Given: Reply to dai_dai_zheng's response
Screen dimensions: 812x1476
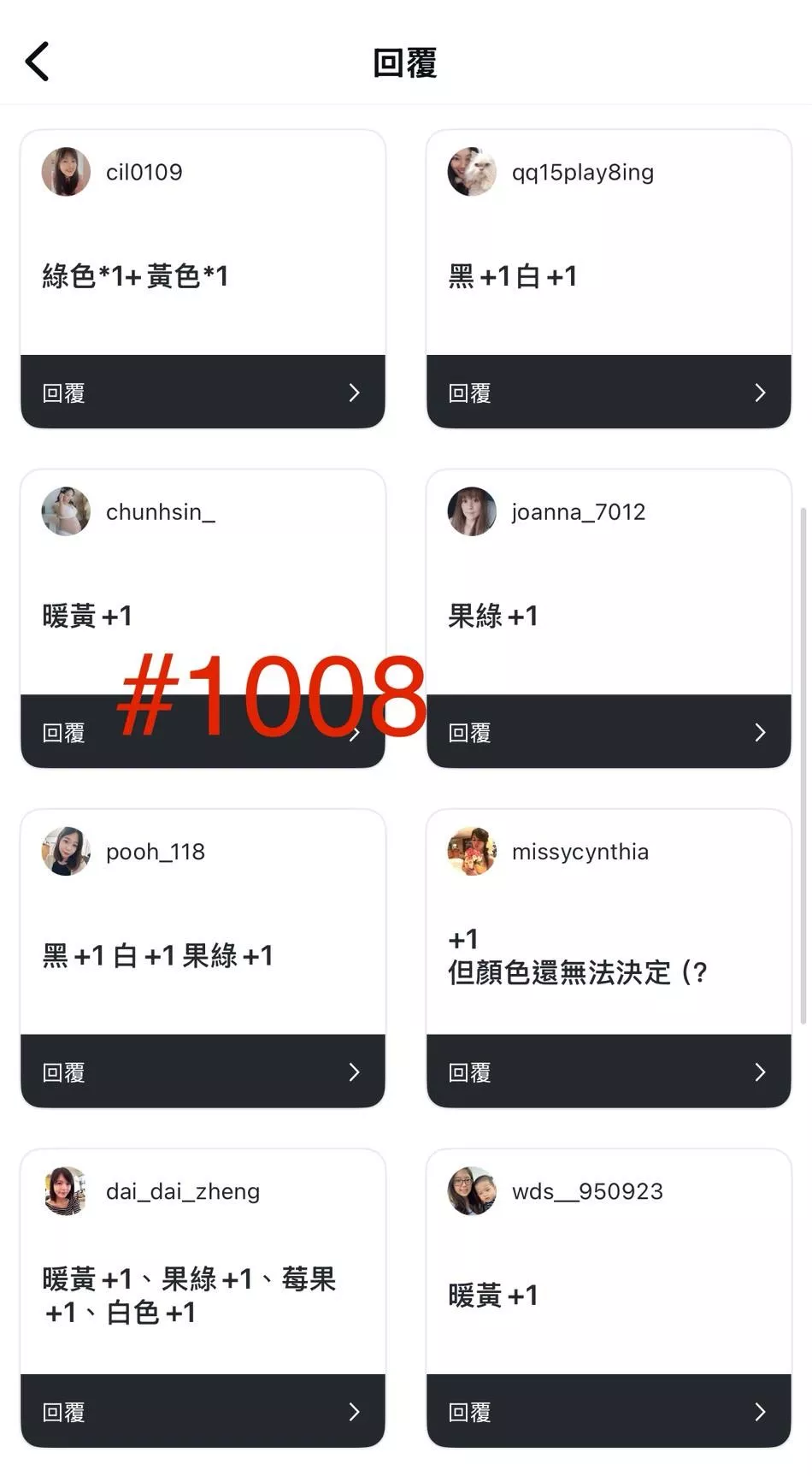Looking at the screenshot, I should pos(203,1411).
